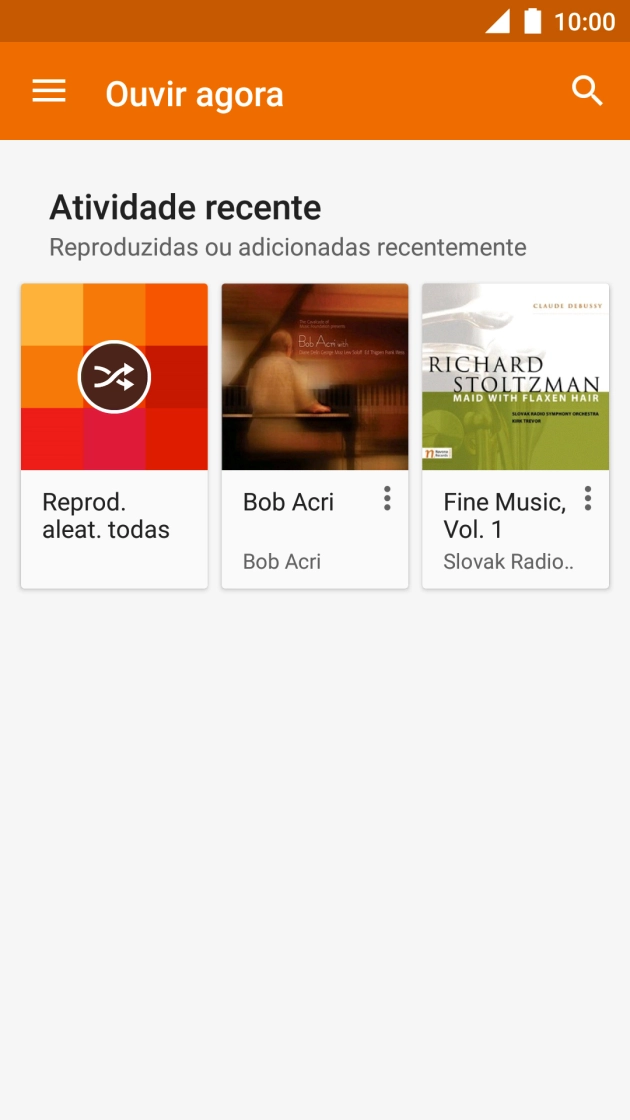630x1120 pixels.
Task: Open the Bob Acri album card
Action: [314, 377]
